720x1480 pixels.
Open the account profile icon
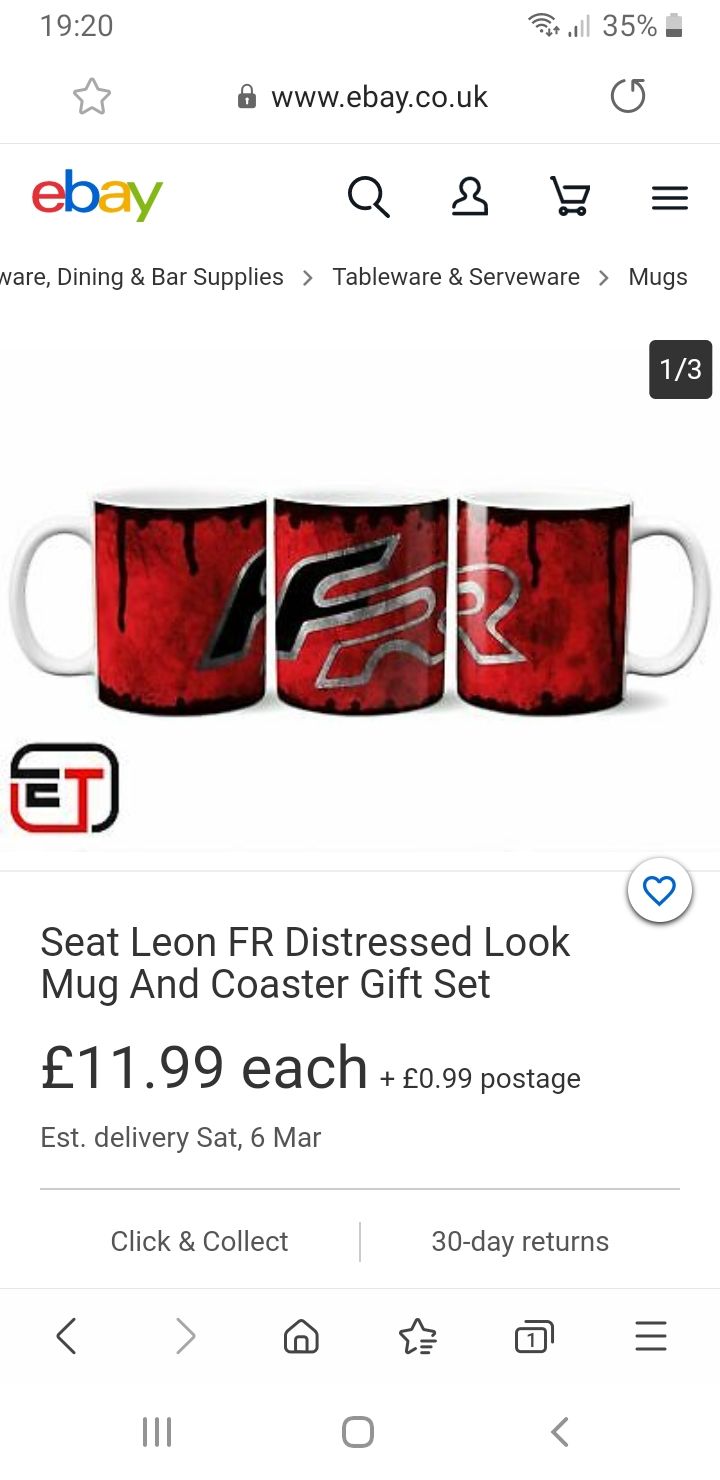click(469, 197)
